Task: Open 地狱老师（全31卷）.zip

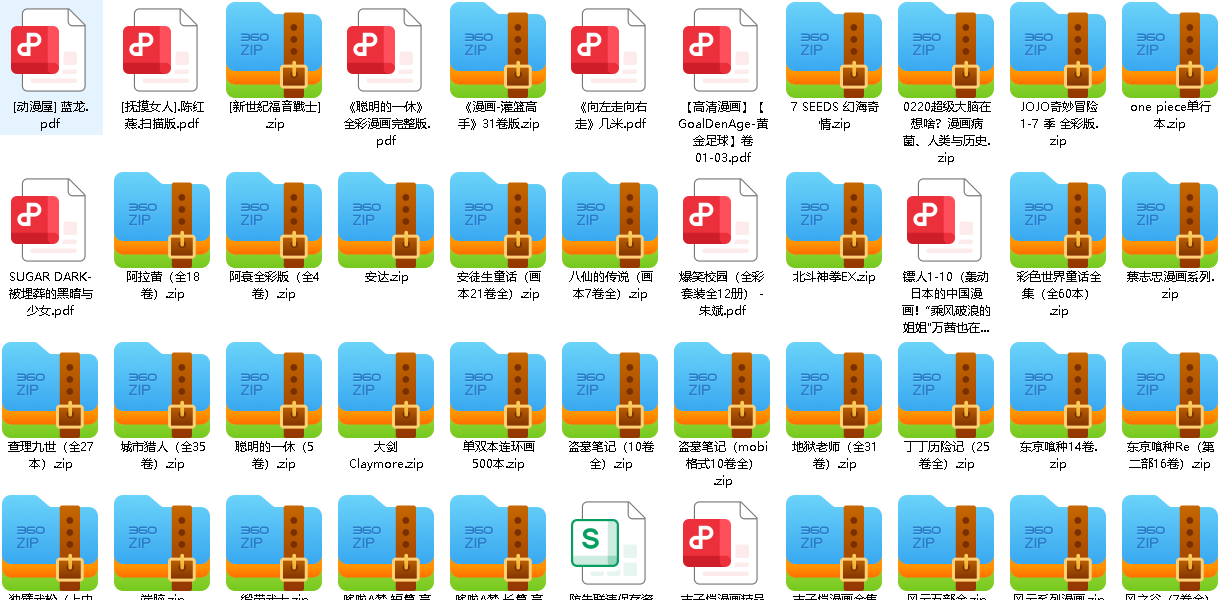Action: click(x=834, y=390)
